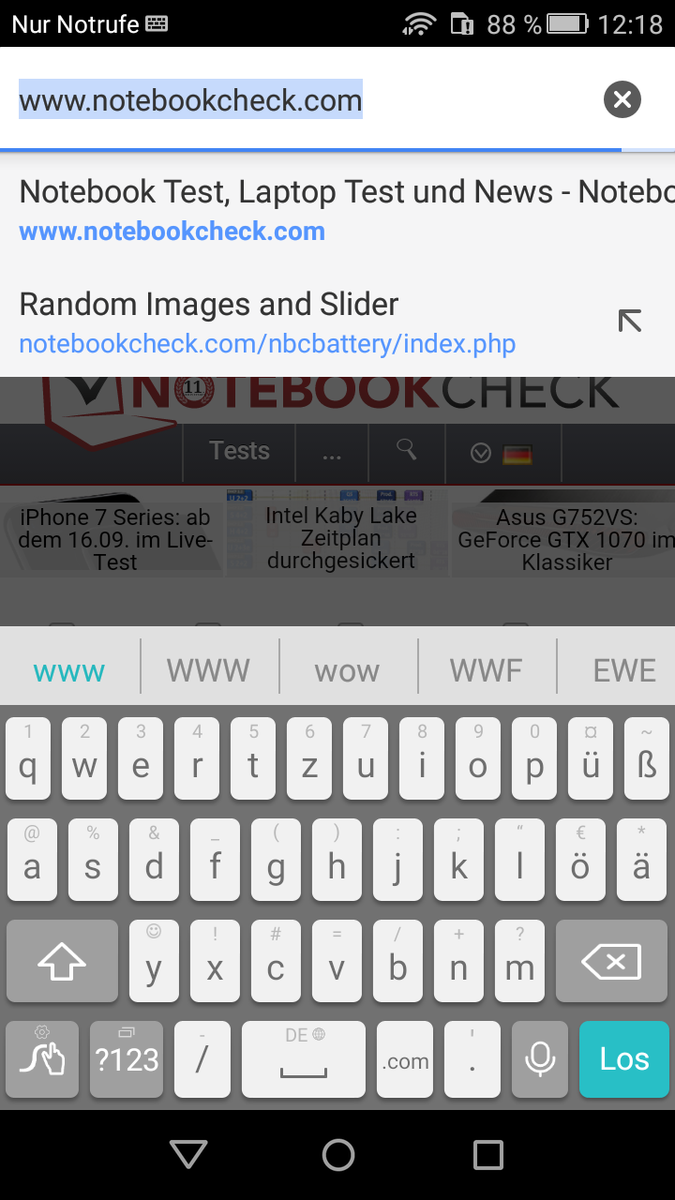The height and width of the screenshot is (1200, 675).
Task: Choose the keyboard suggestion 'wow'
Action: [347, 670]
